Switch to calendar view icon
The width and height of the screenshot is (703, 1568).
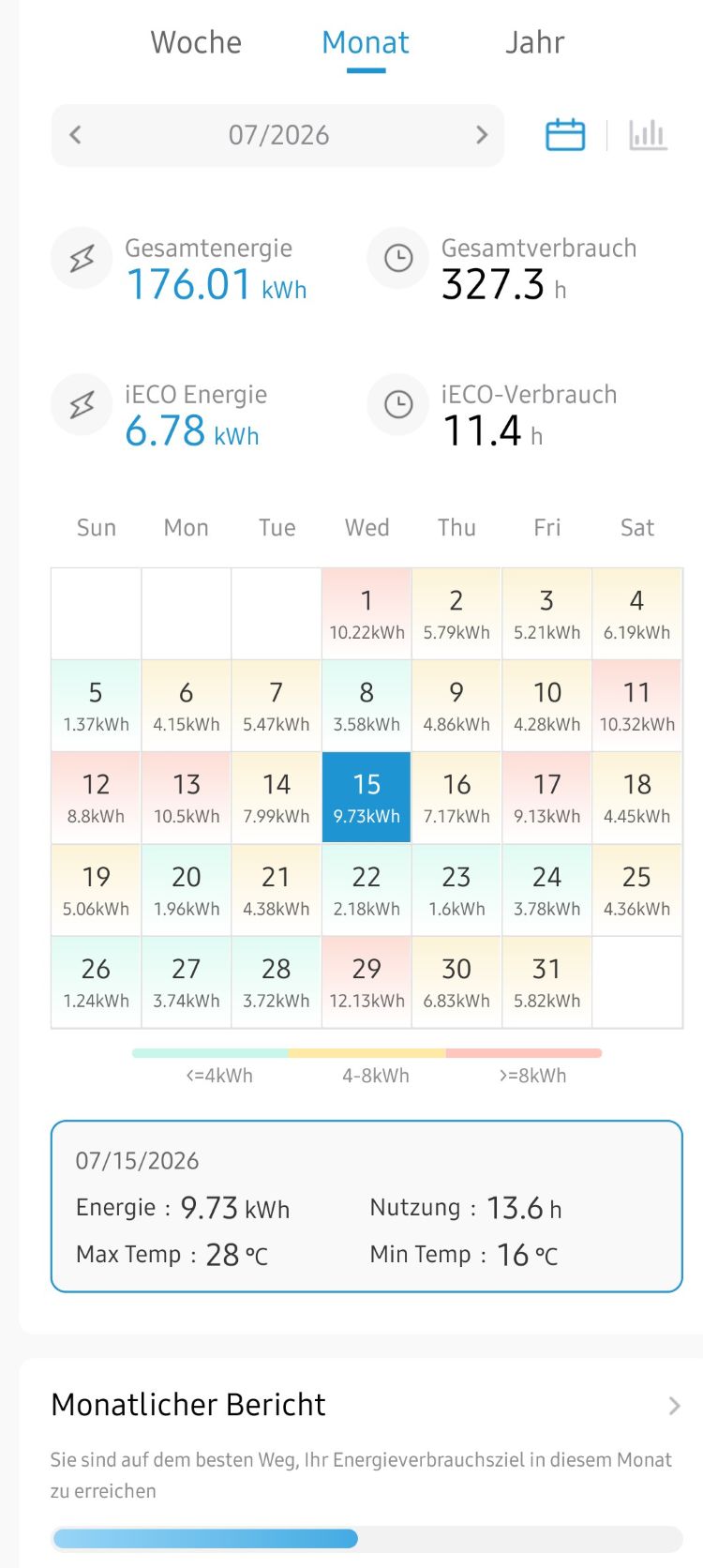565,135
